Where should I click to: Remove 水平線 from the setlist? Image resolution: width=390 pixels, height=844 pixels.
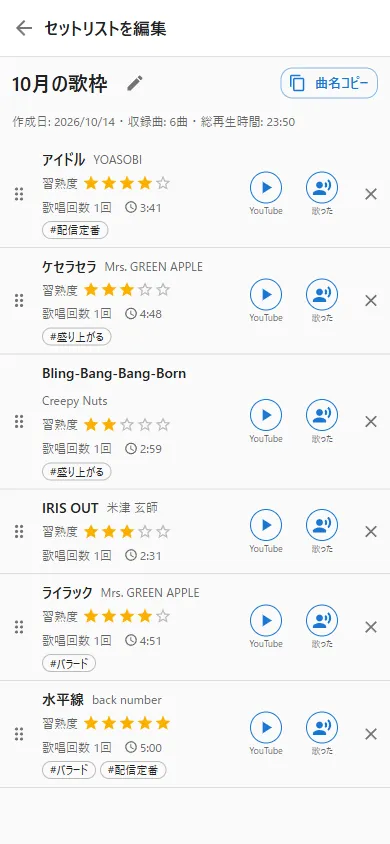(x=371, y=734)
